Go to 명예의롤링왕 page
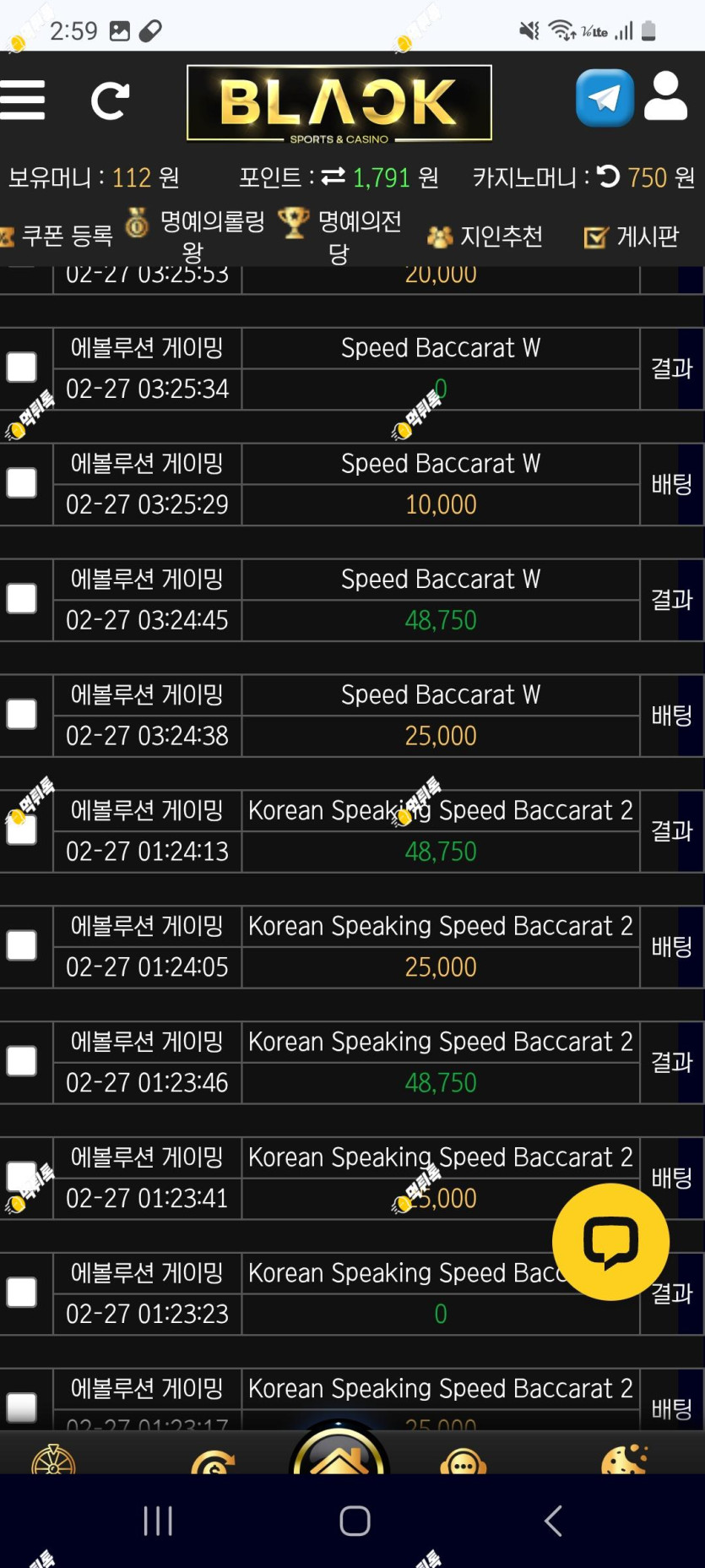Image resolution: width=705 pixels, height=1568 pixels. pyautogui.click(x=195, y=236)
